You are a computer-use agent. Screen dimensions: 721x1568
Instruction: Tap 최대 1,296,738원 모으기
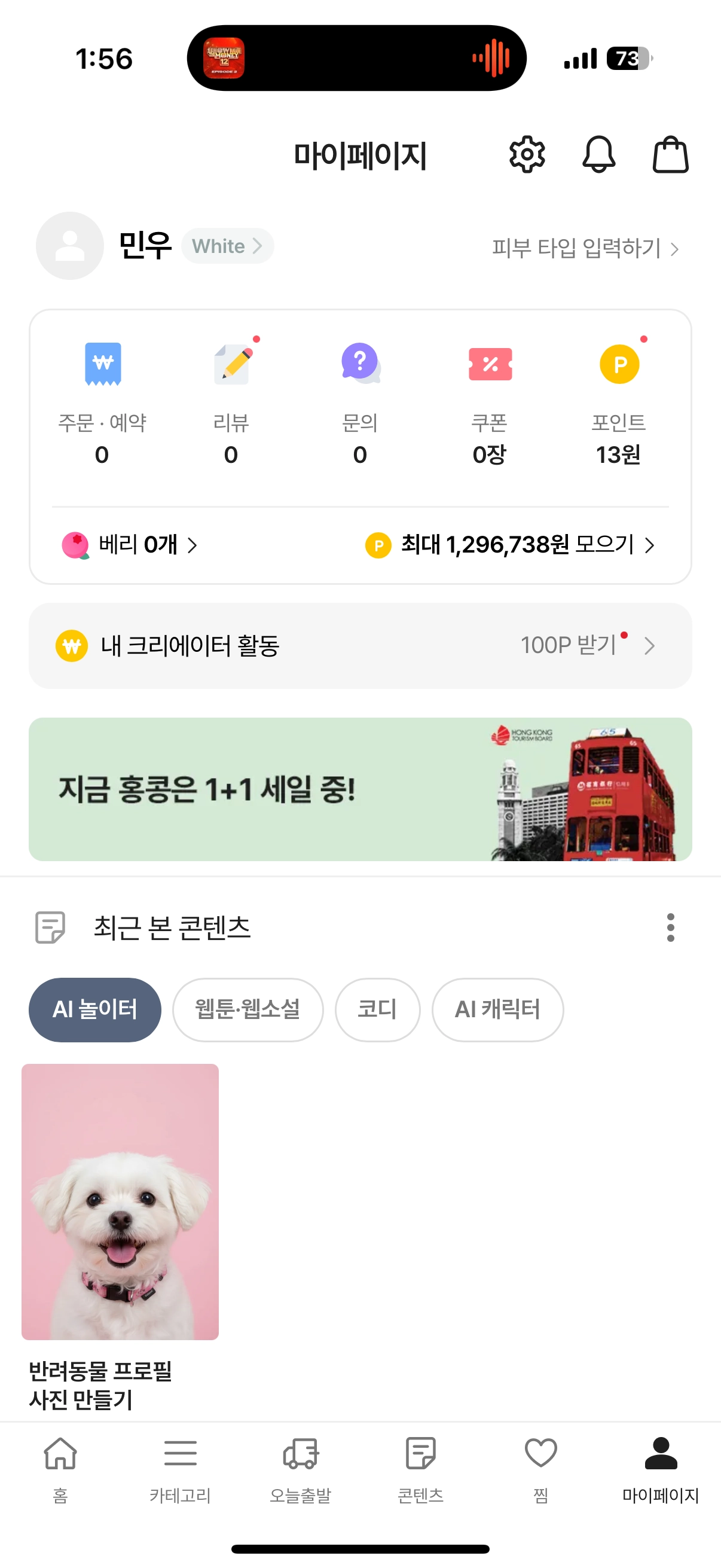pyautogui.click(x=510, y=545)
